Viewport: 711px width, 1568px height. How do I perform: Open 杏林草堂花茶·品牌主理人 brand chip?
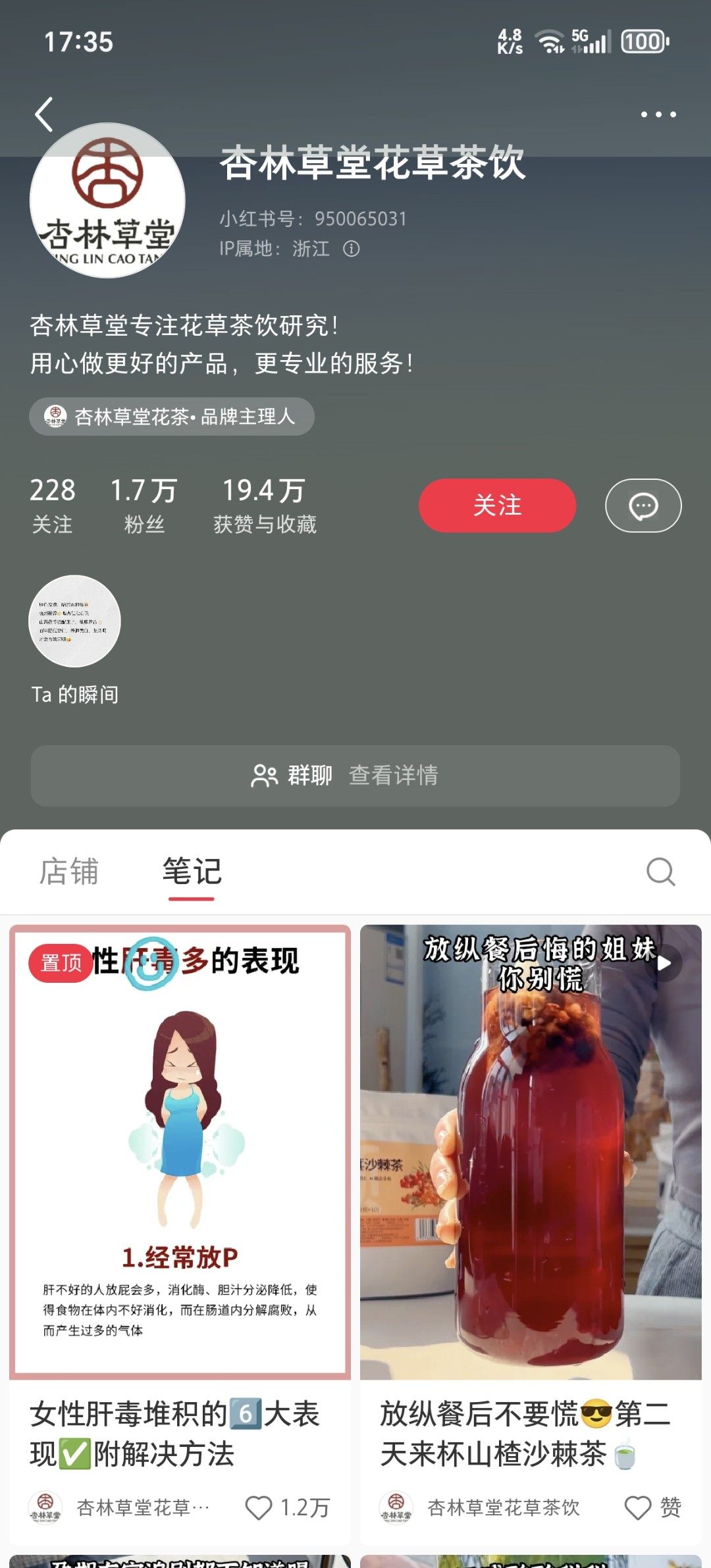point(172,416)
